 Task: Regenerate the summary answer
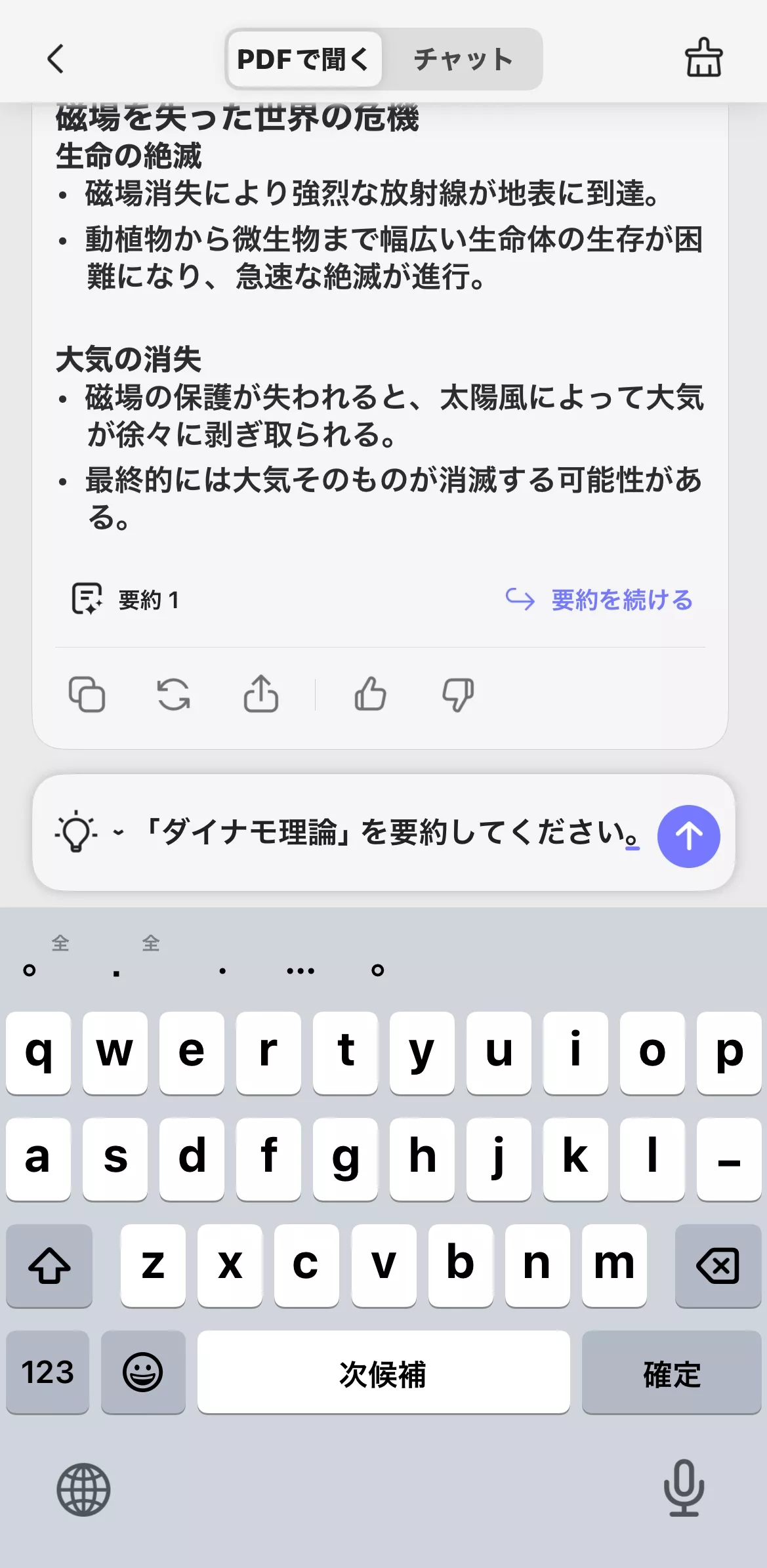[x=173, y=696]
